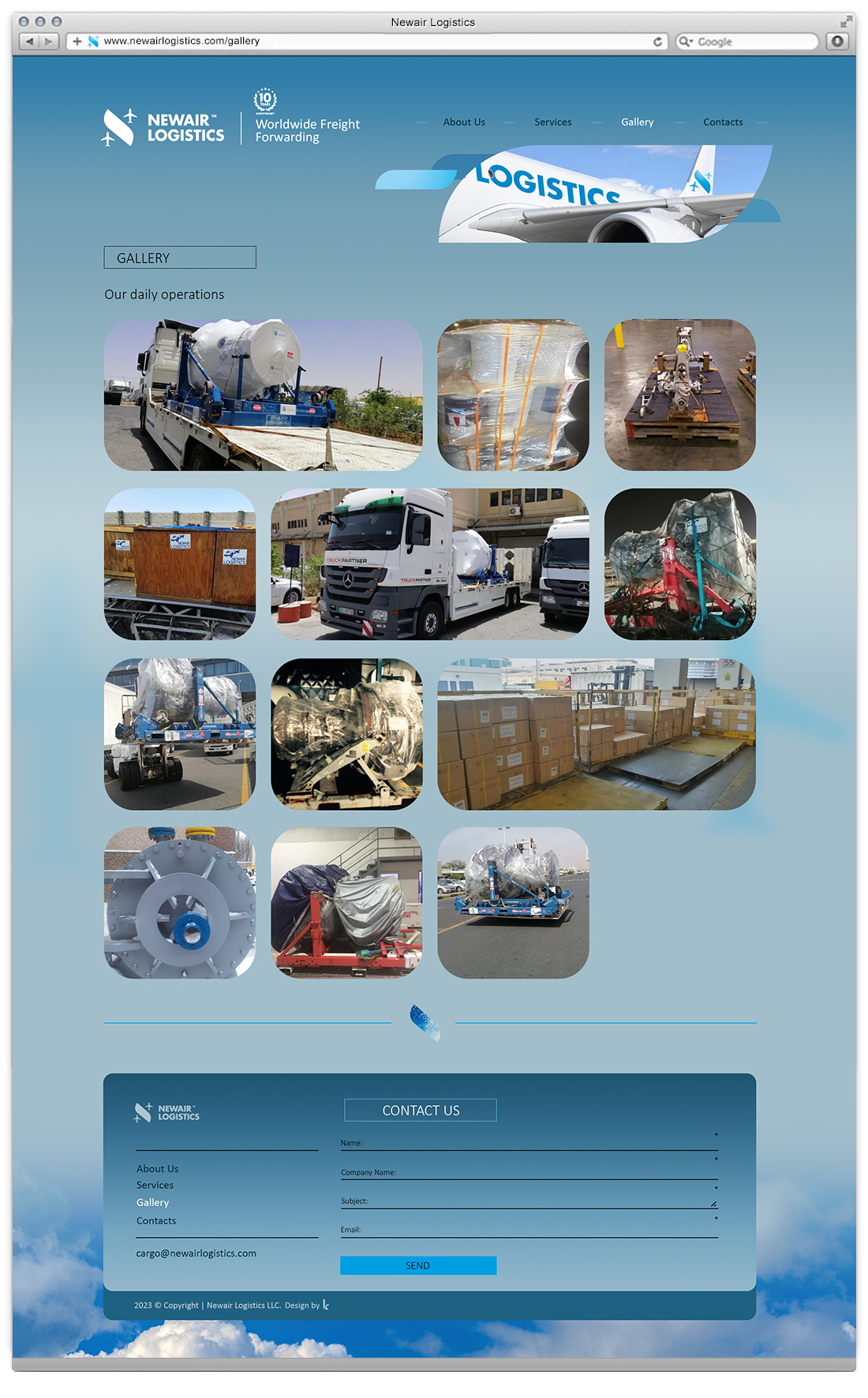
Task: Enlarge the photo of stacked cardboard boxes
Action: (596, 734)
